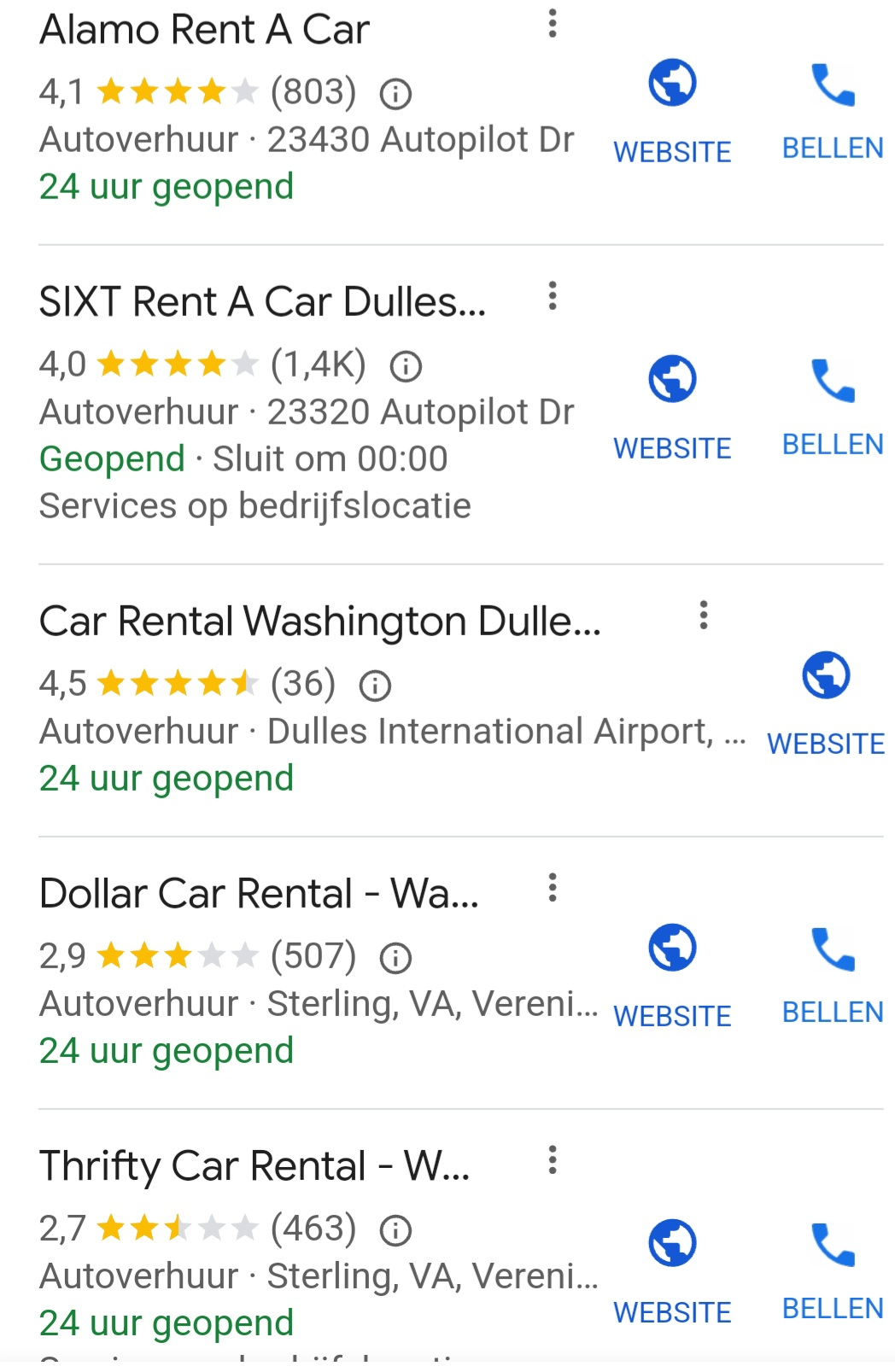Open overflow menu for Dollar Car Rental
Image resolution: width=895 pixels, height=1372 pixels.
pyautogui.click(x=553, y=888)
